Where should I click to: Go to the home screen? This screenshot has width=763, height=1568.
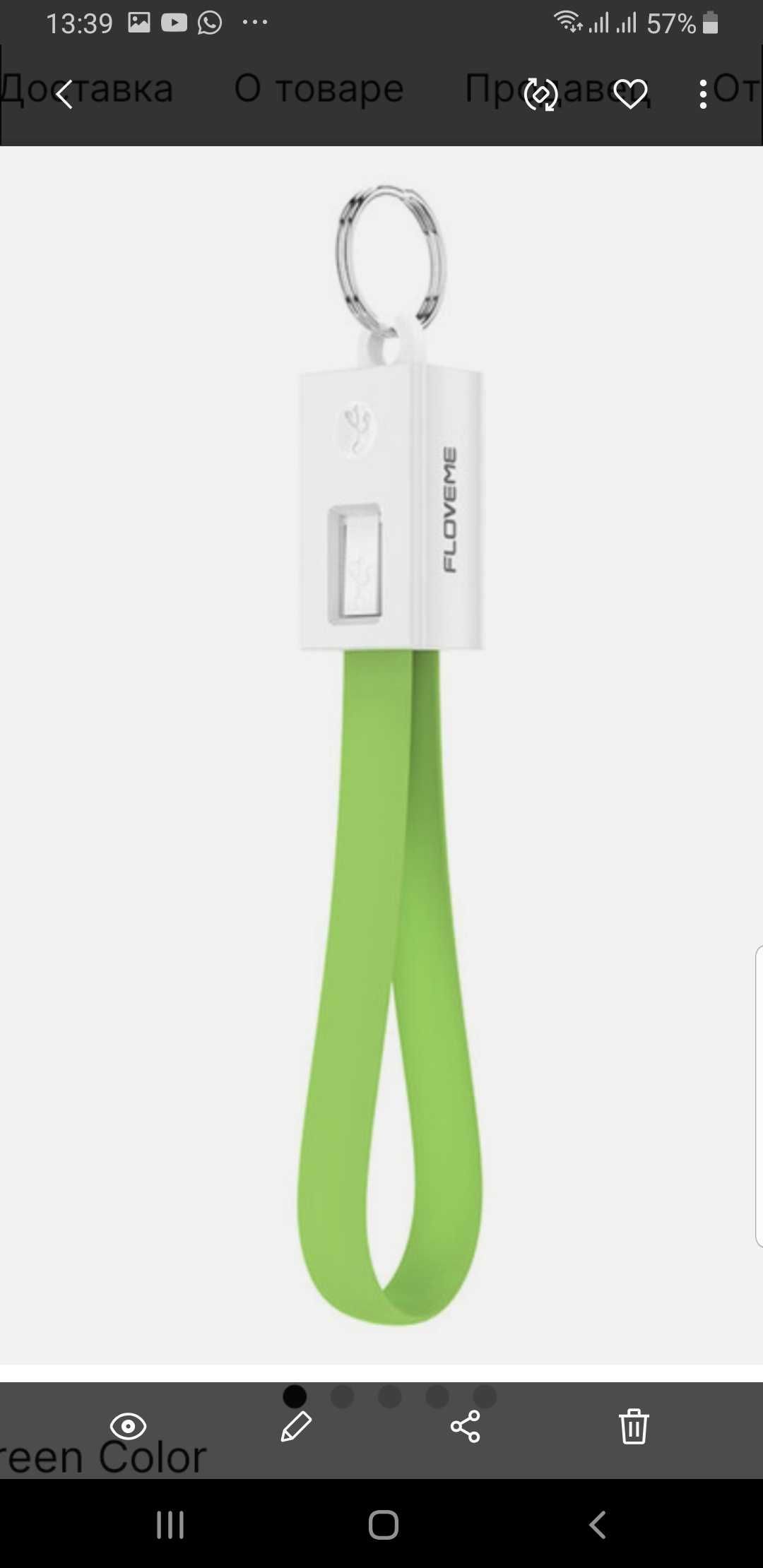[383, 1524]
